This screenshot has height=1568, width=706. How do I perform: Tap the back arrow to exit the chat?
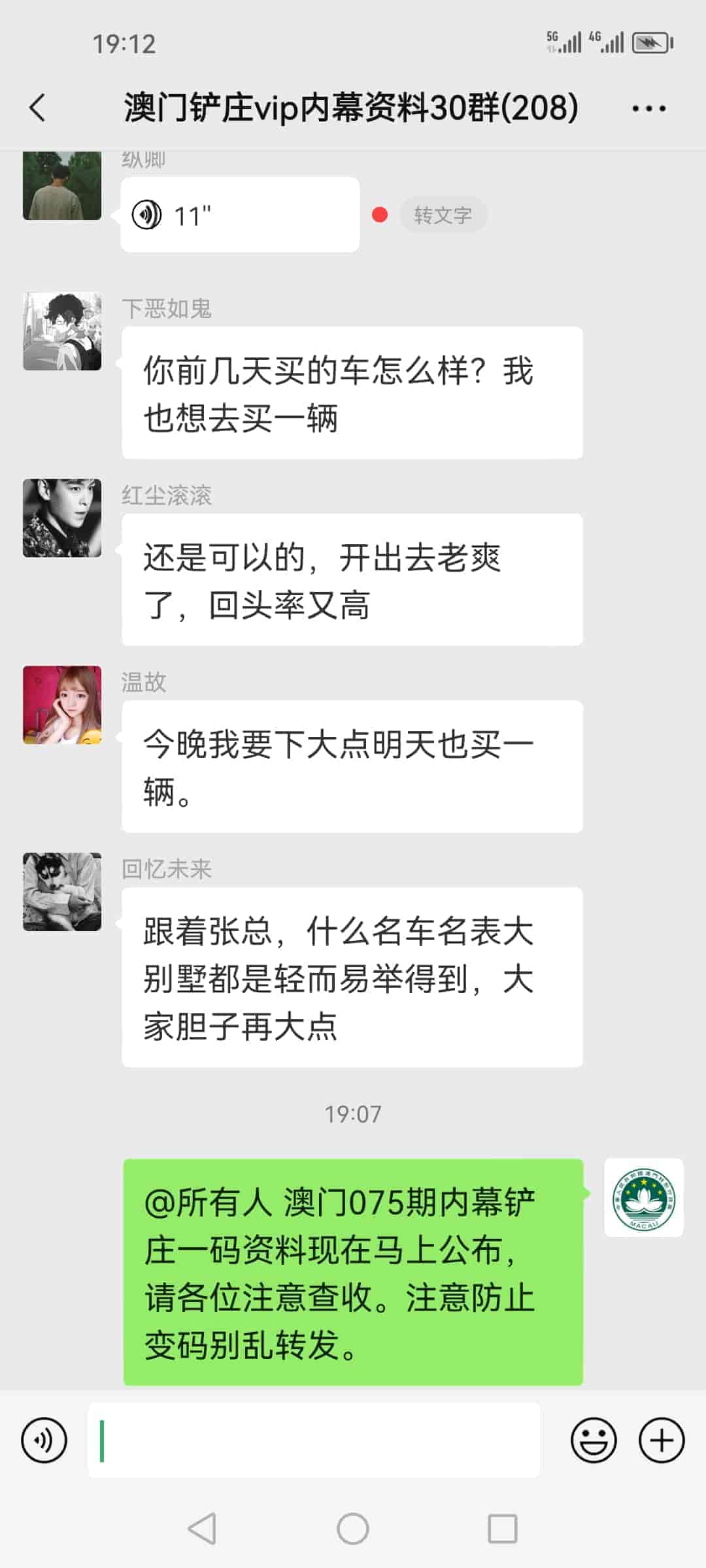pos(37,108)
